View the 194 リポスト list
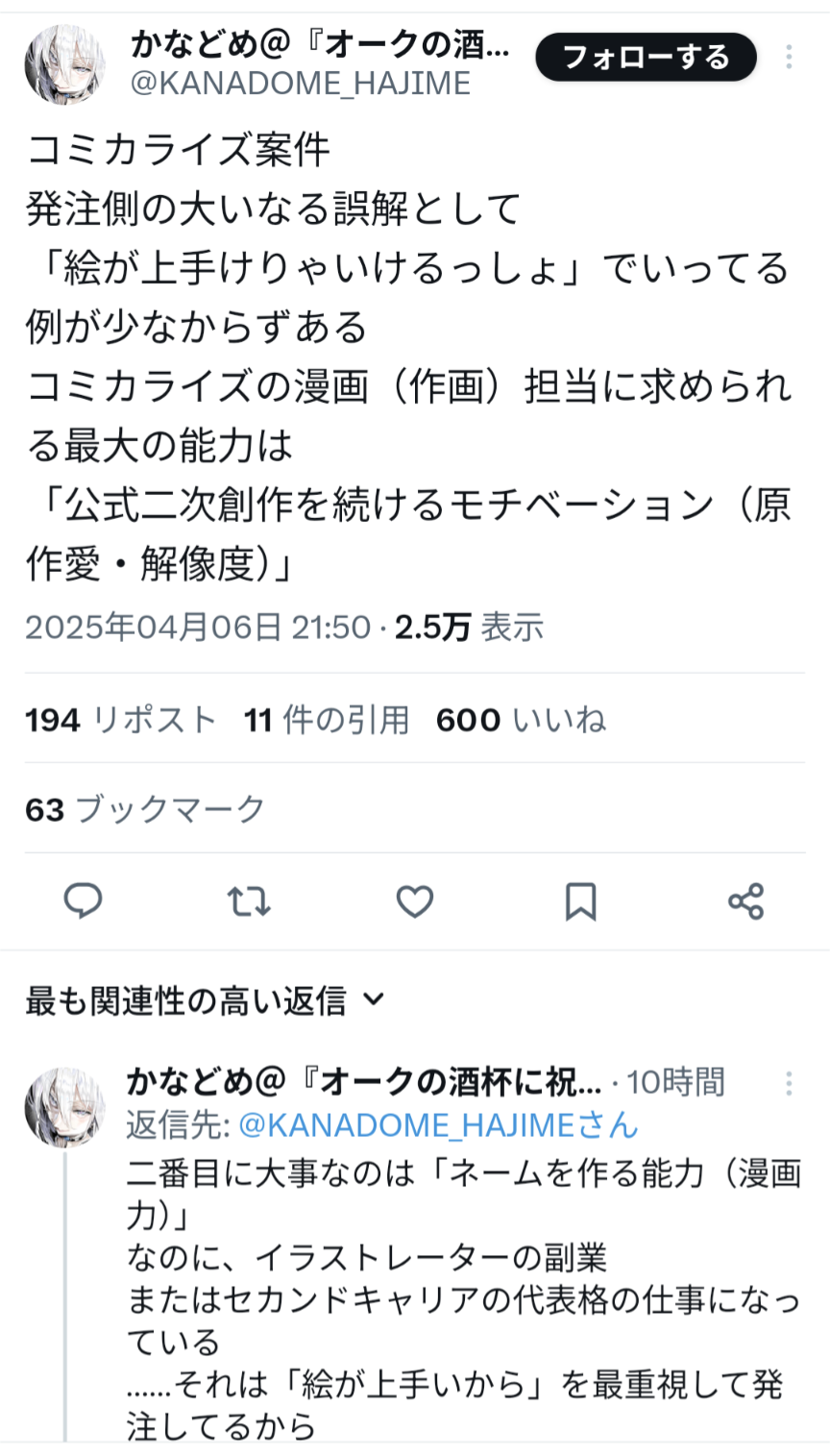This screenshot has height=1456, width=830. pos(121,720)
